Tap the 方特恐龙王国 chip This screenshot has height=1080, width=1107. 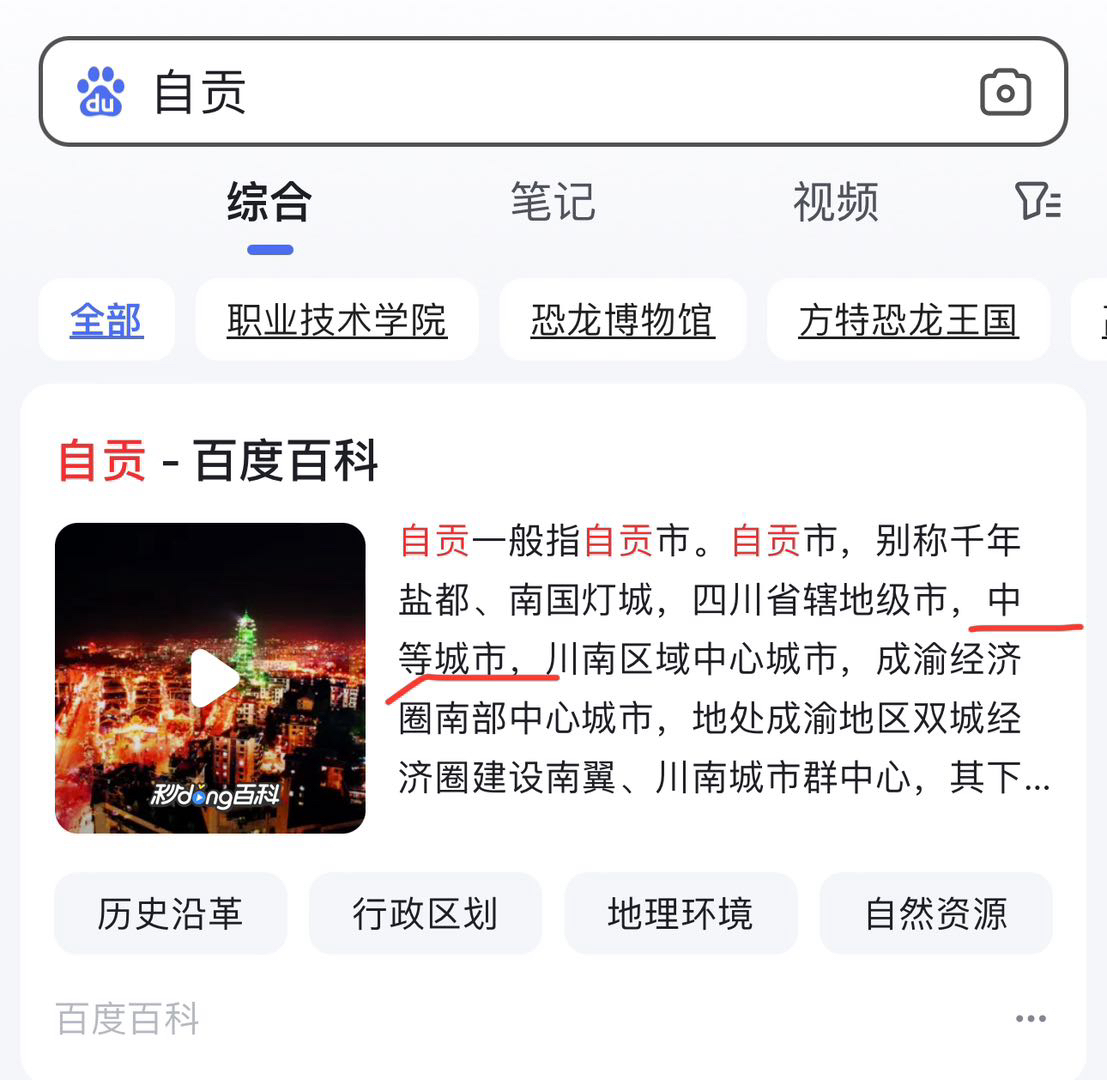(908, 321)
